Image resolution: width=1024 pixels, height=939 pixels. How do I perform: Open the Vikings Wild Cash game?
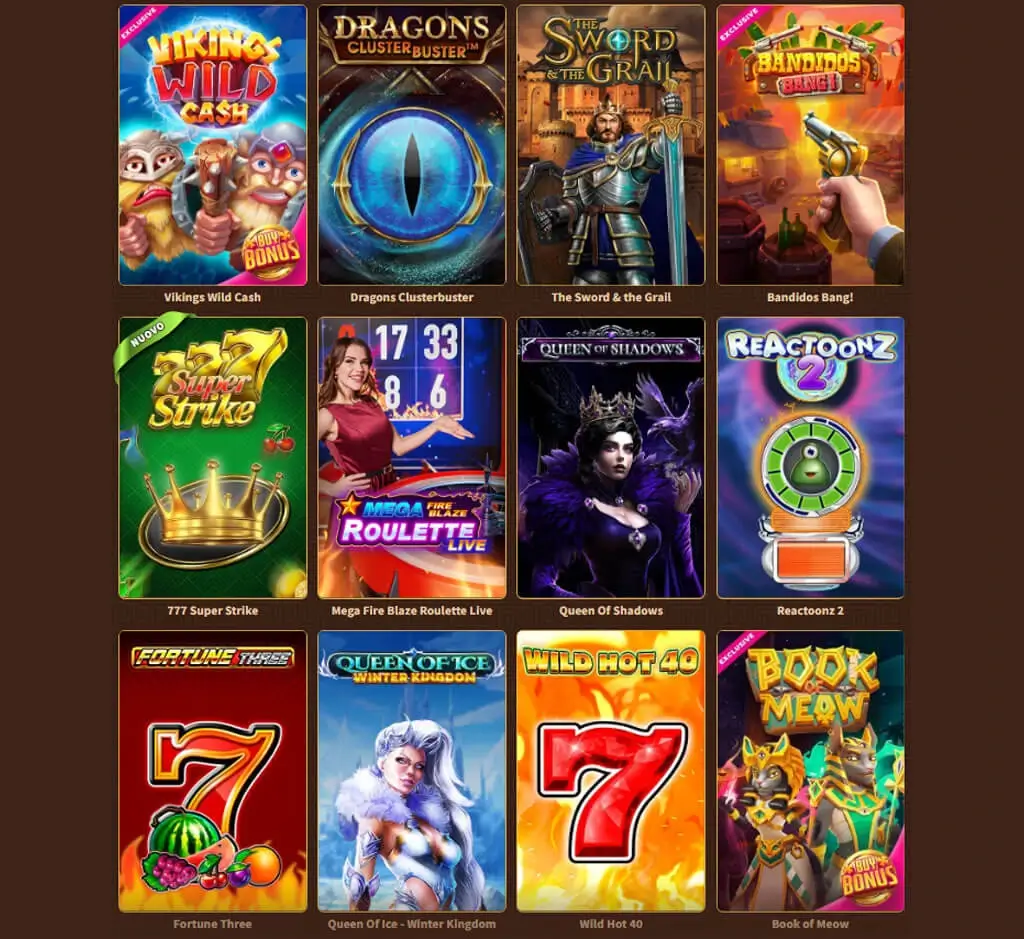(212, 145)
